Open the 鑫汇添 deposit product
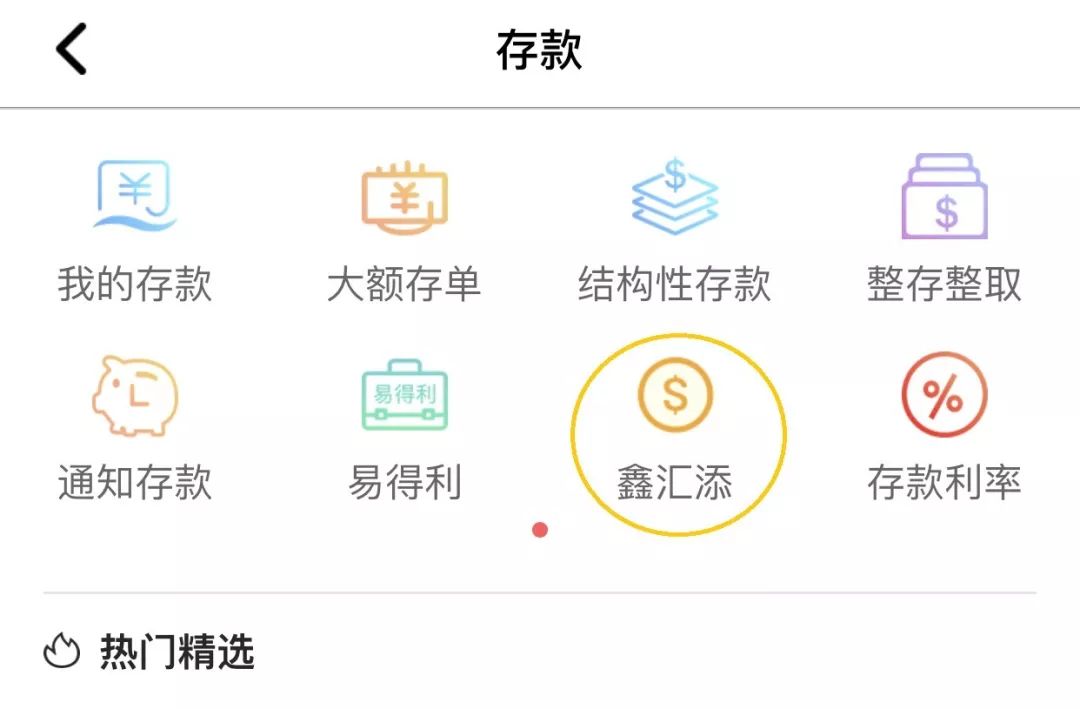1080x709 pixels. pos(675,430)
